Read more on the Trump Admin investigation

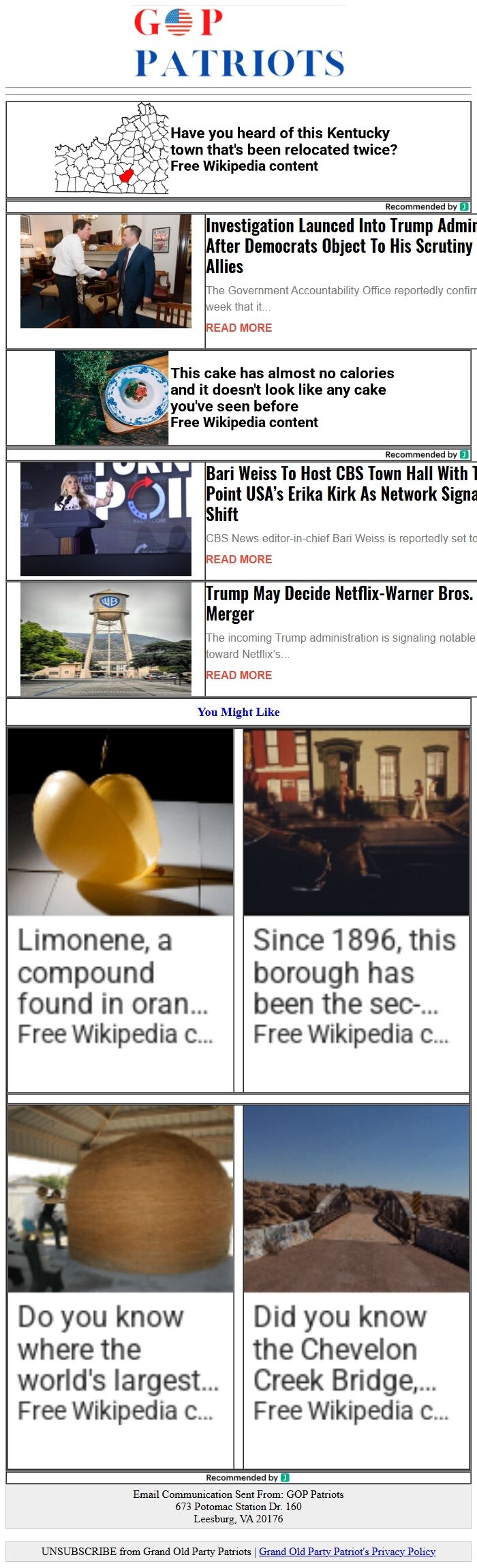238,328
